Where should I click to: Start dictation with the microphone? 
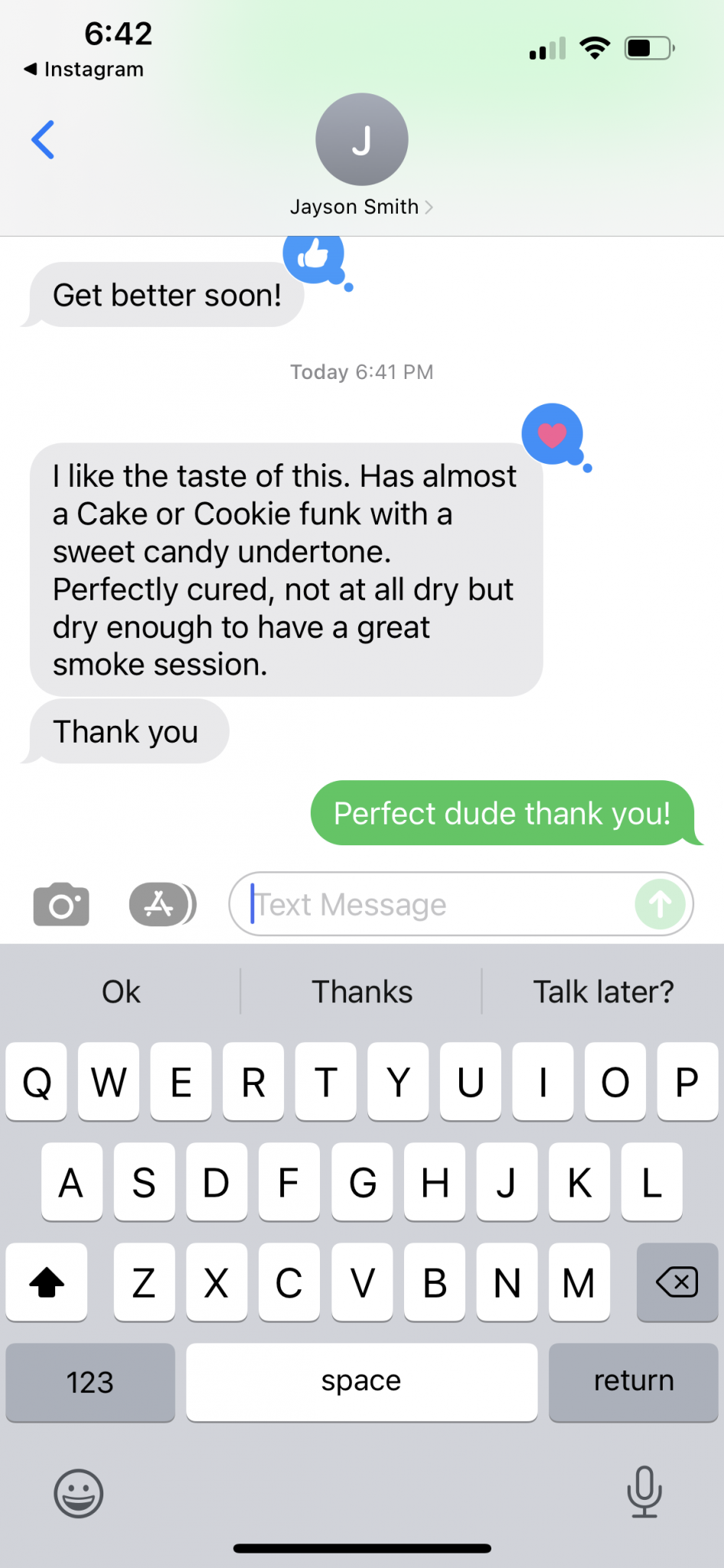click(x=644, y=1491)
